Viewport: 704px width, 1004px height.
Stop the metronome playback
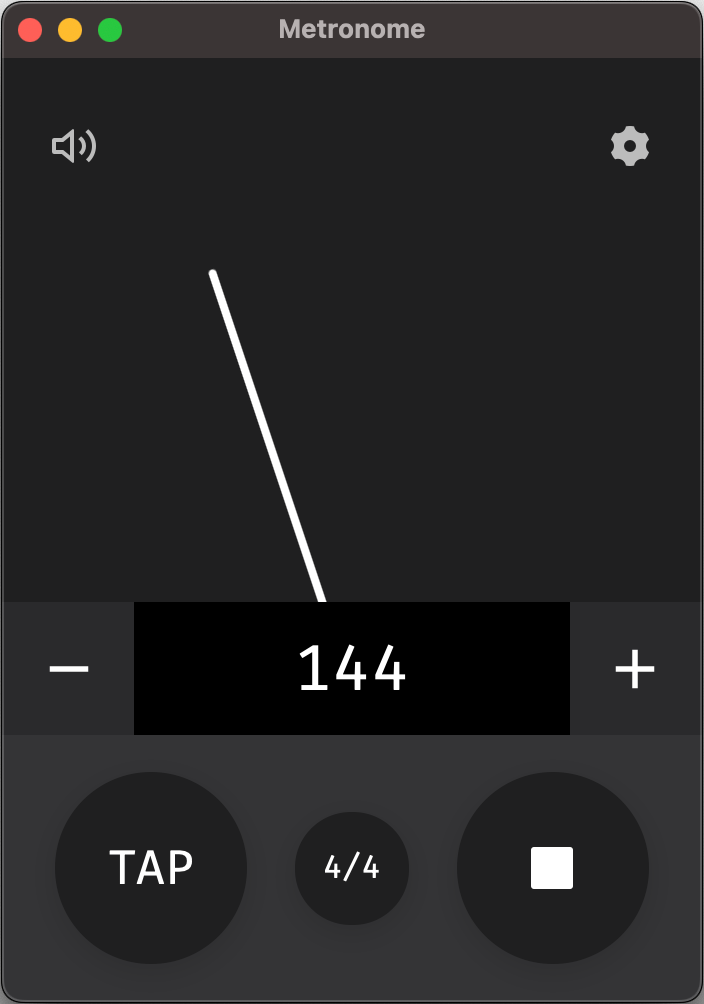(552, 868)
